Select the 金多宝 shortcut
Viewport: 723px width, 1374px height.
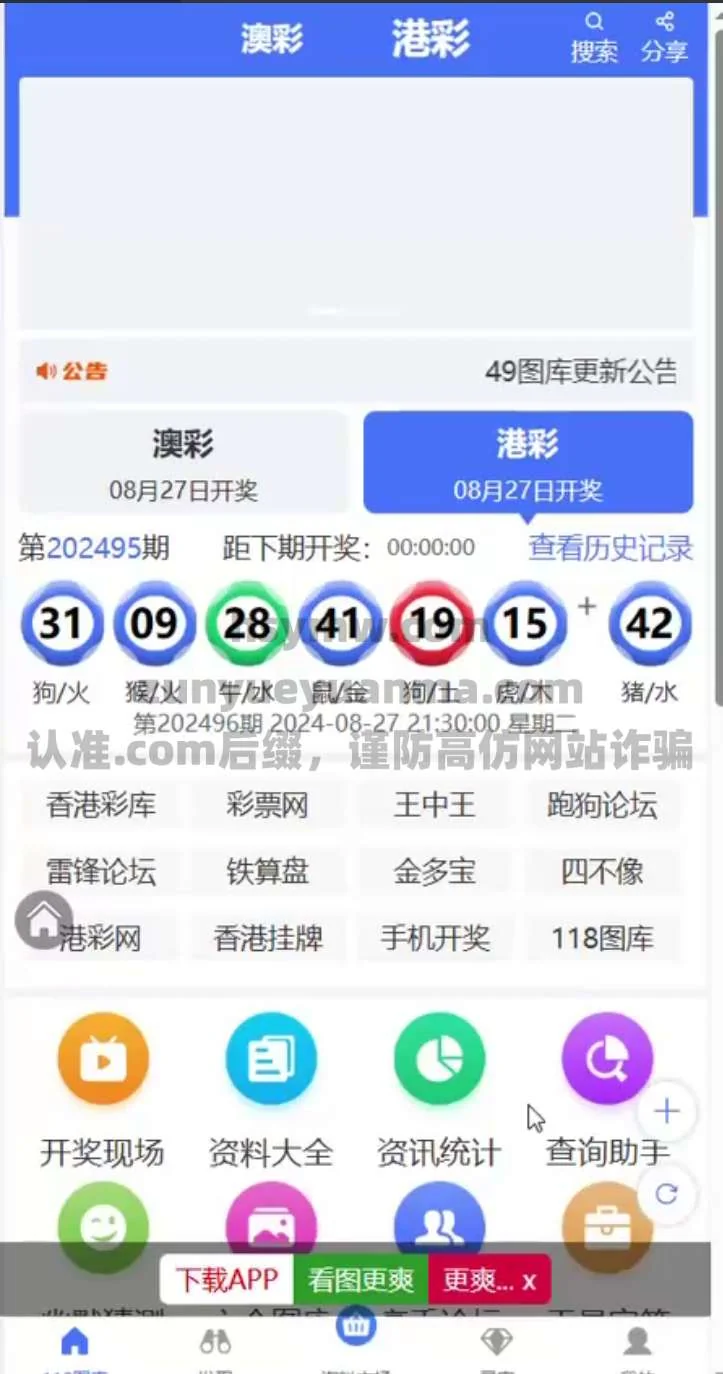(x=434, y=871)
